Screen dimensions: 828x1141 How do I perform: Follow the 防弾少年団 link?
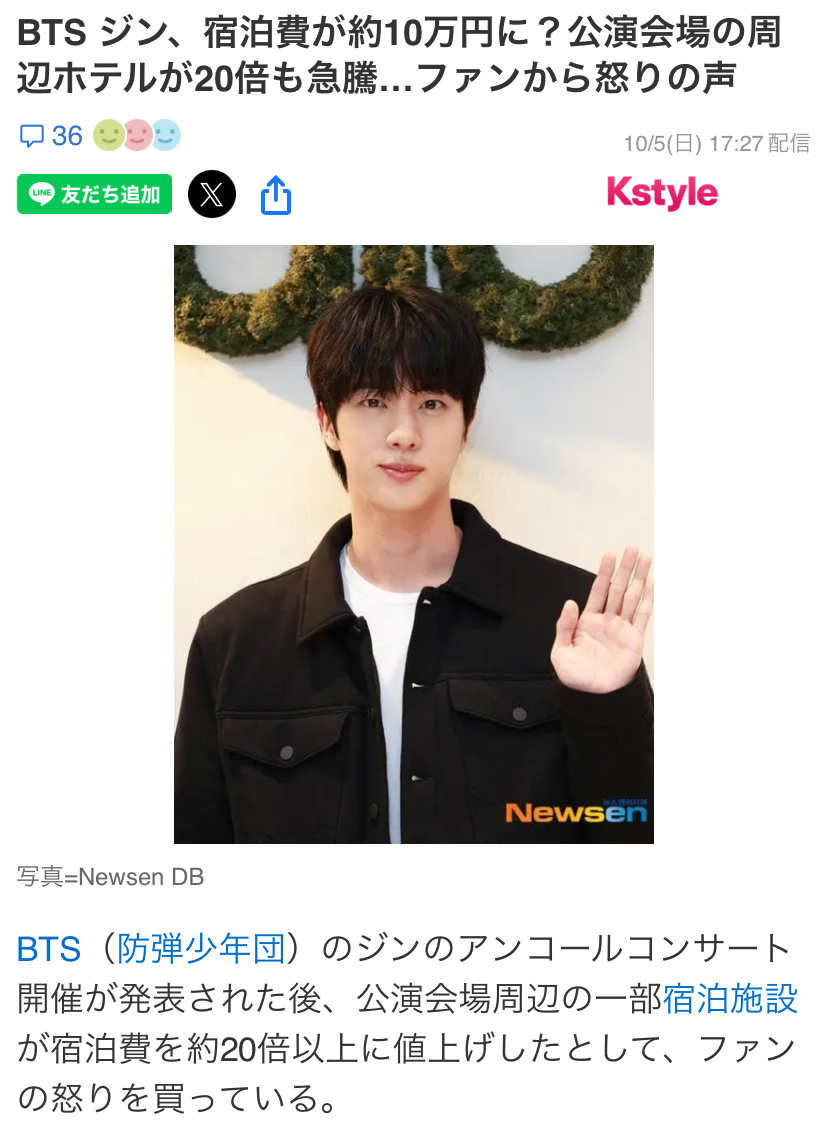click(201, 948)
